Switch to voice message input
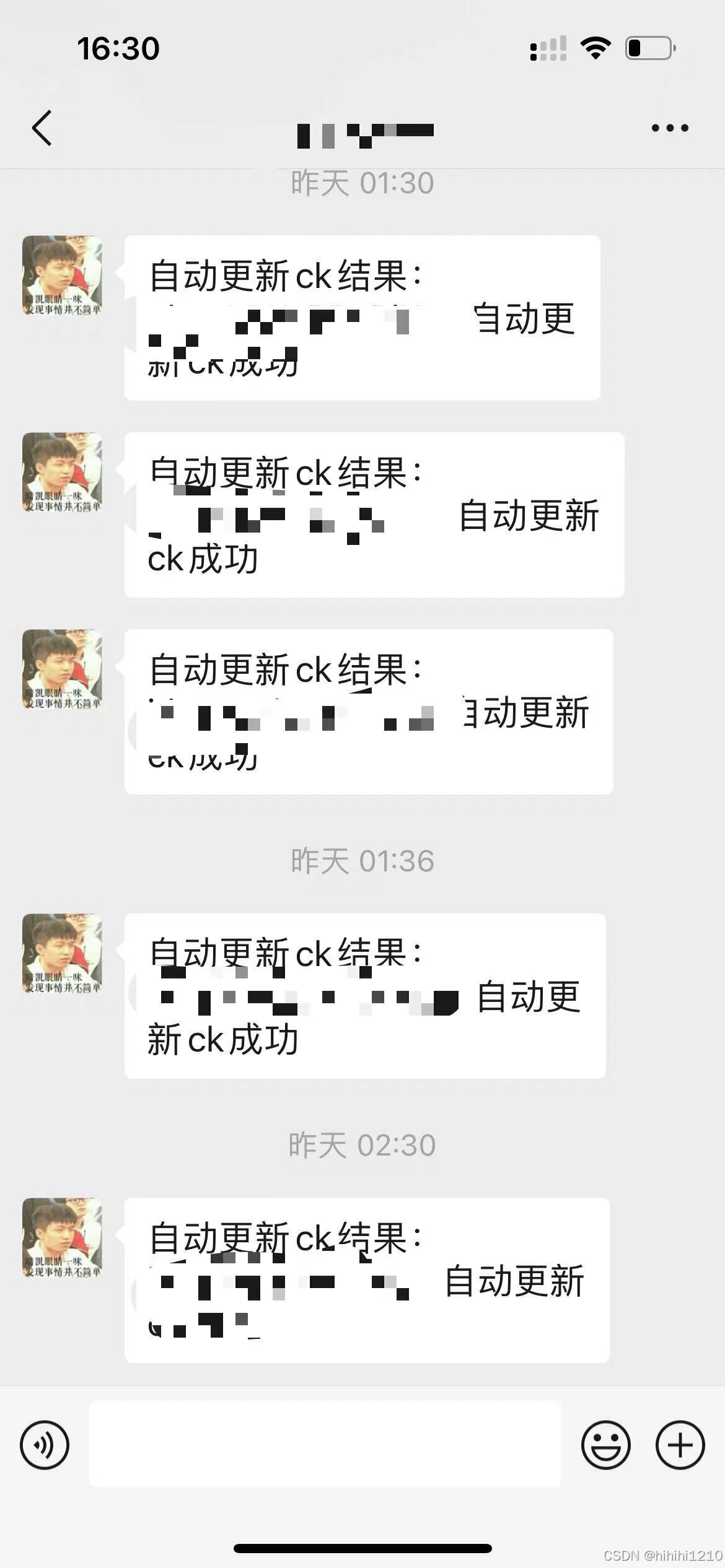 [x=45, y=1445]
